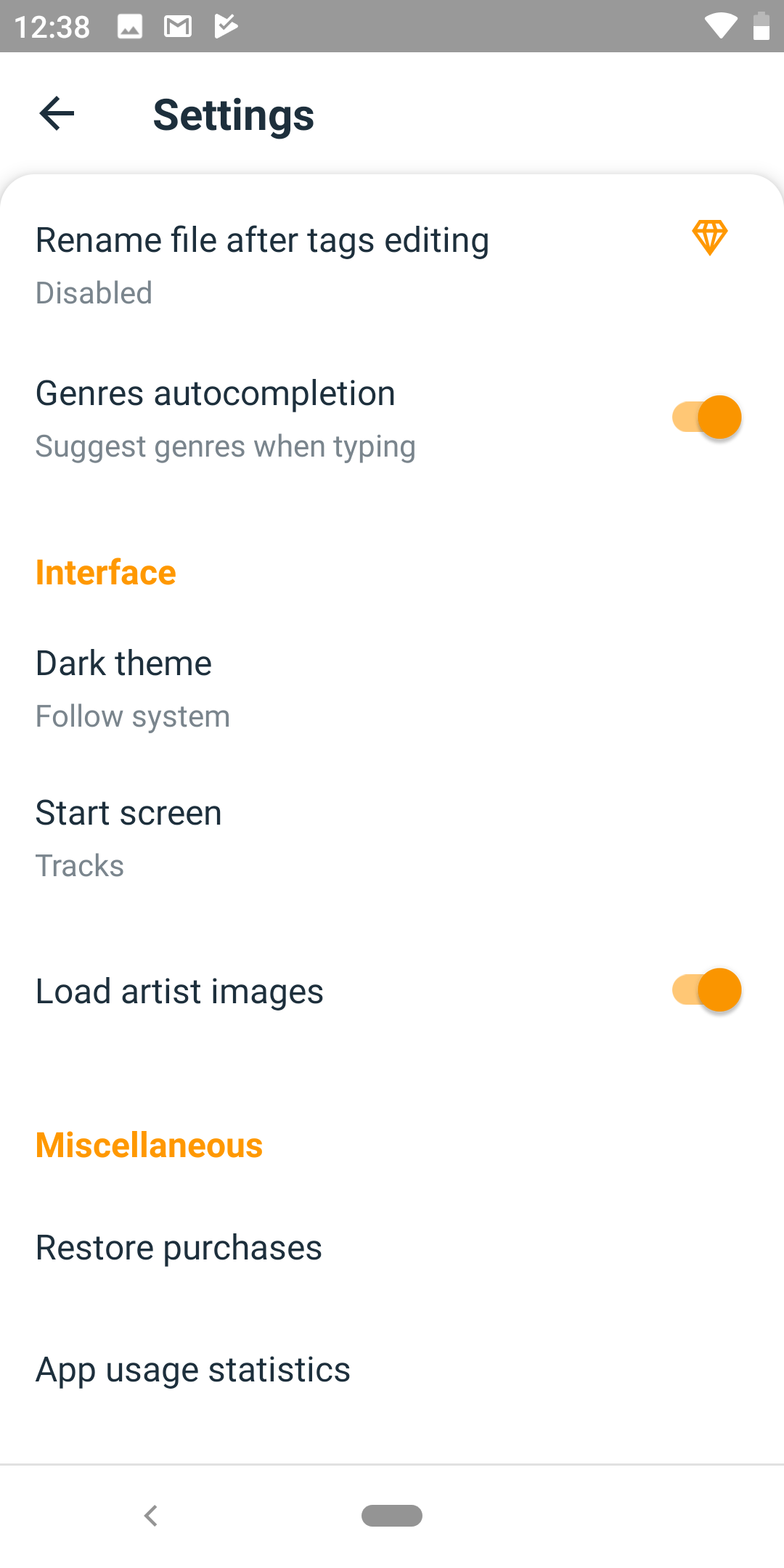Tap the system navigation back button

pos(151,1516)
